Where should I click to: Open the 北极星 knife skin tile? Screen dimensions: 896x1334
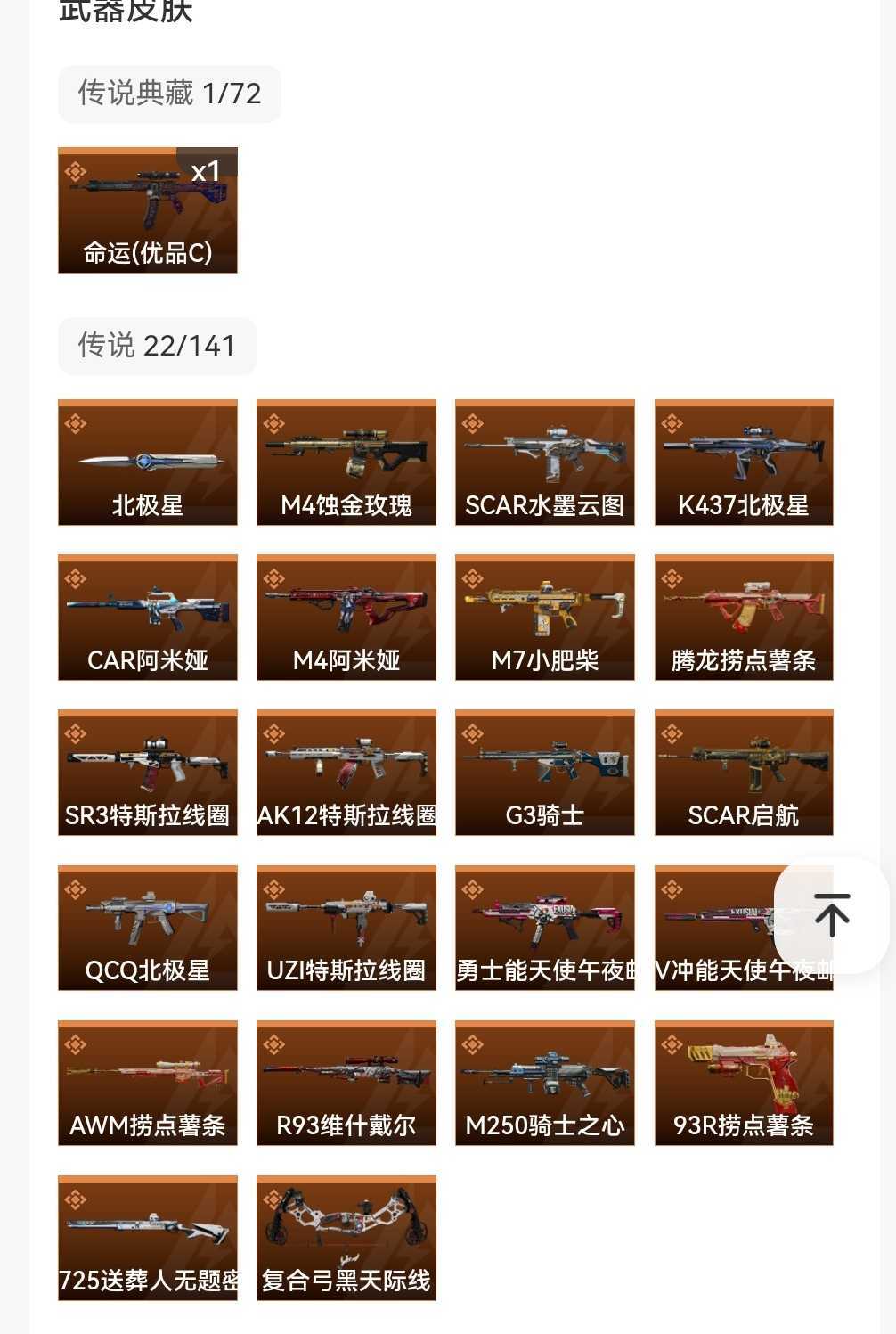click(148, 462)
